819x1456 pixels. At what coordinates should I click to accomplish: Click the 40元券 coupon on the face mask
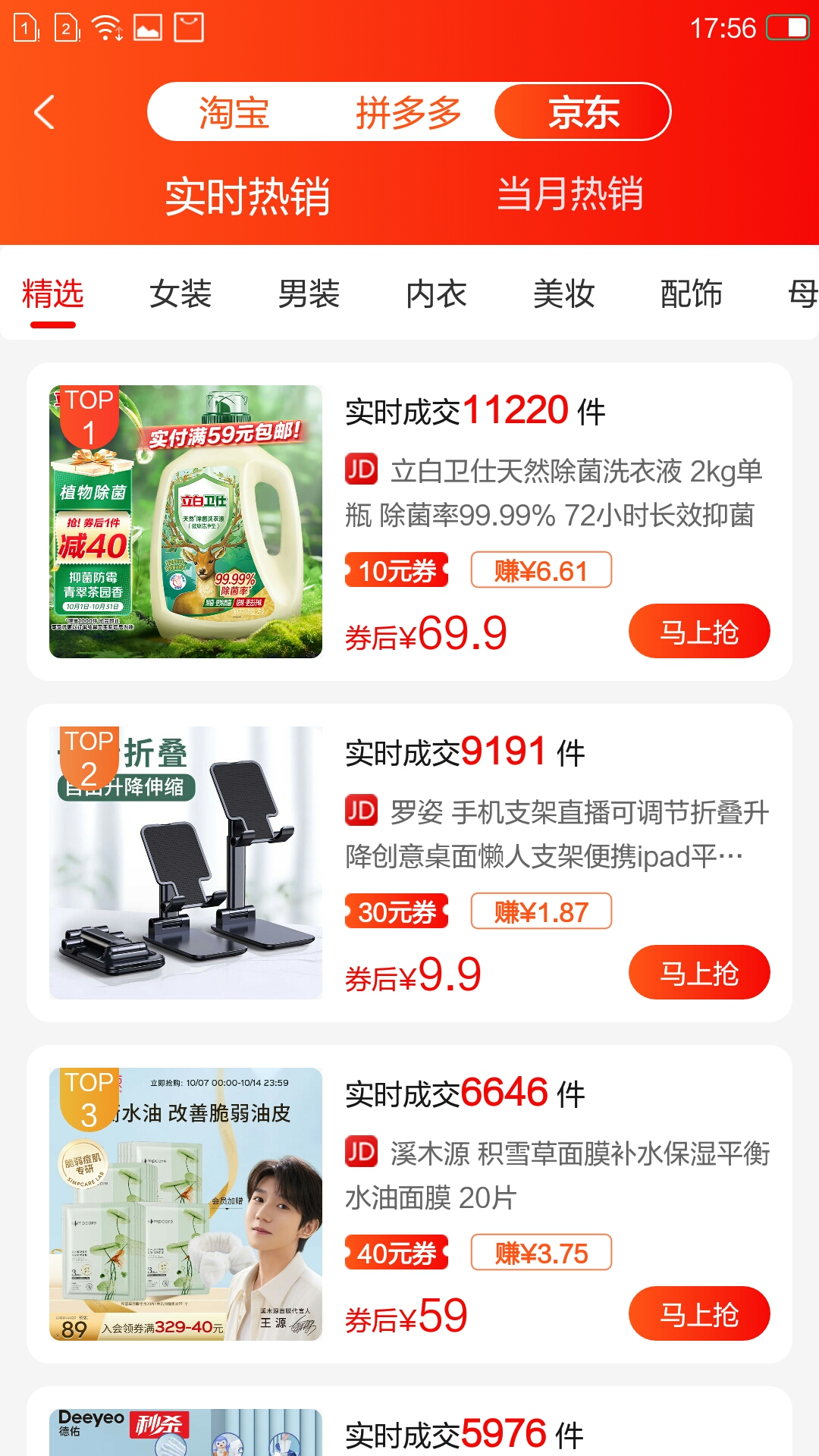click(397, 1253)
